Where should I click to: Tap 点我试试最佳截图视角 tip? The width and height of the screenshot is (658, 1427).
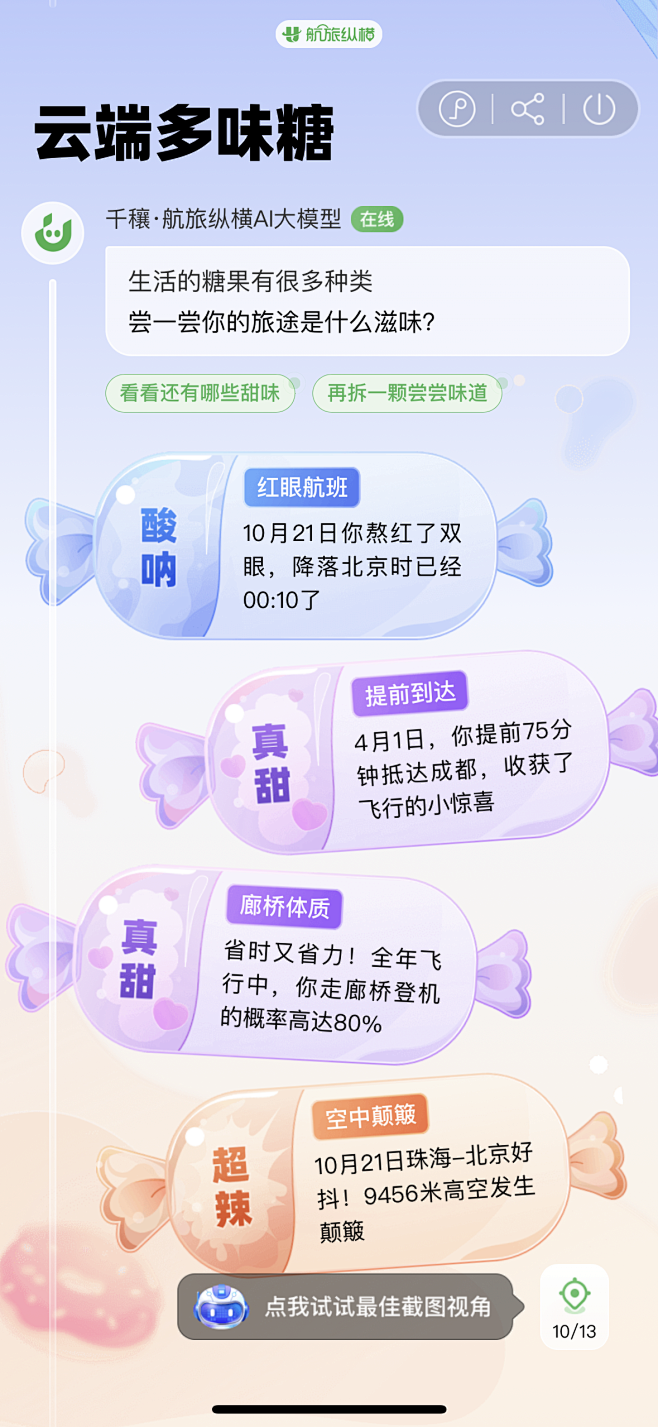346,1306
